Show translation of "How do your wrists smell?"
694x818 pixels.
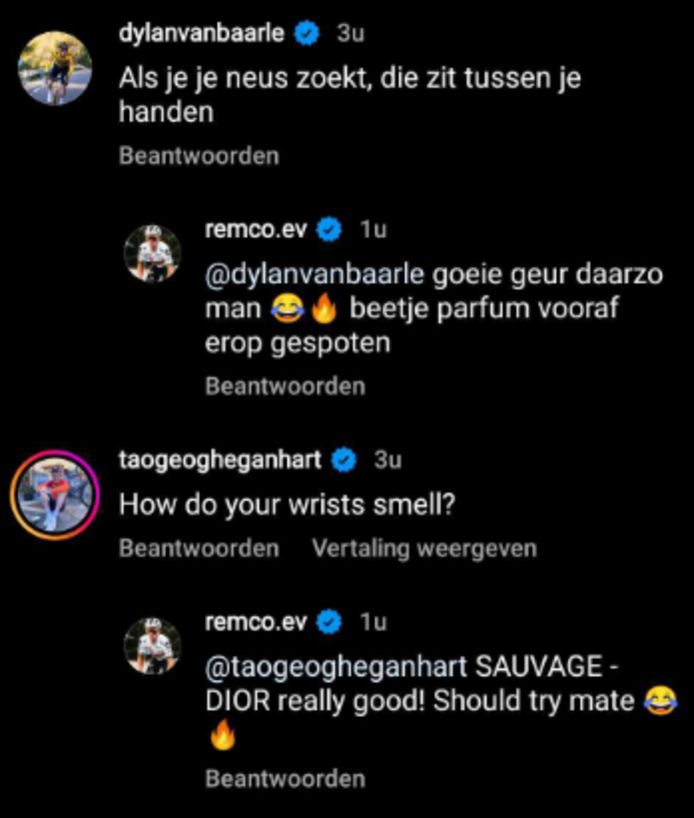click(424, 548)
